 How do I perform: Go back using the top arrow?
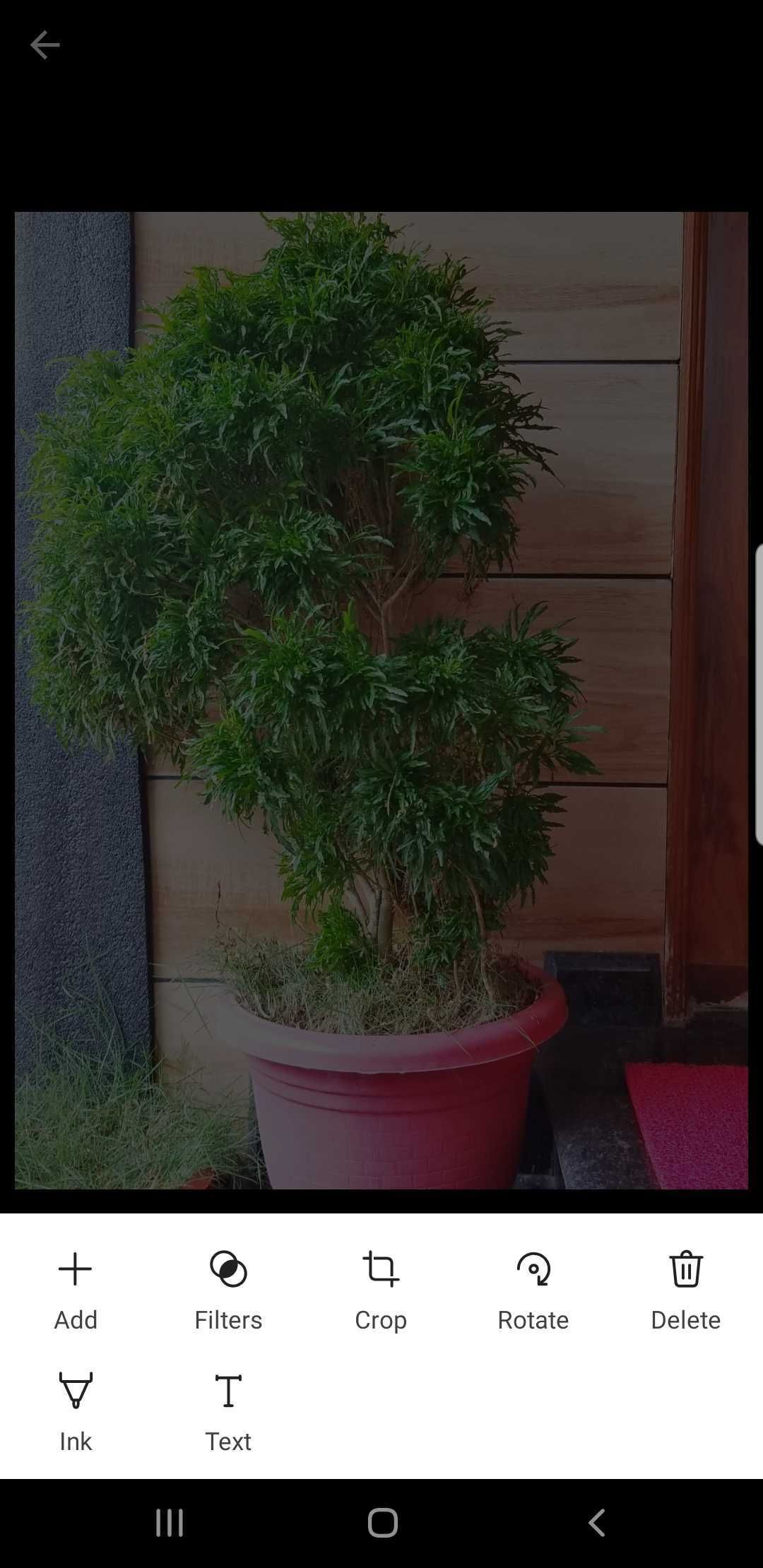(x=45, y=45)
